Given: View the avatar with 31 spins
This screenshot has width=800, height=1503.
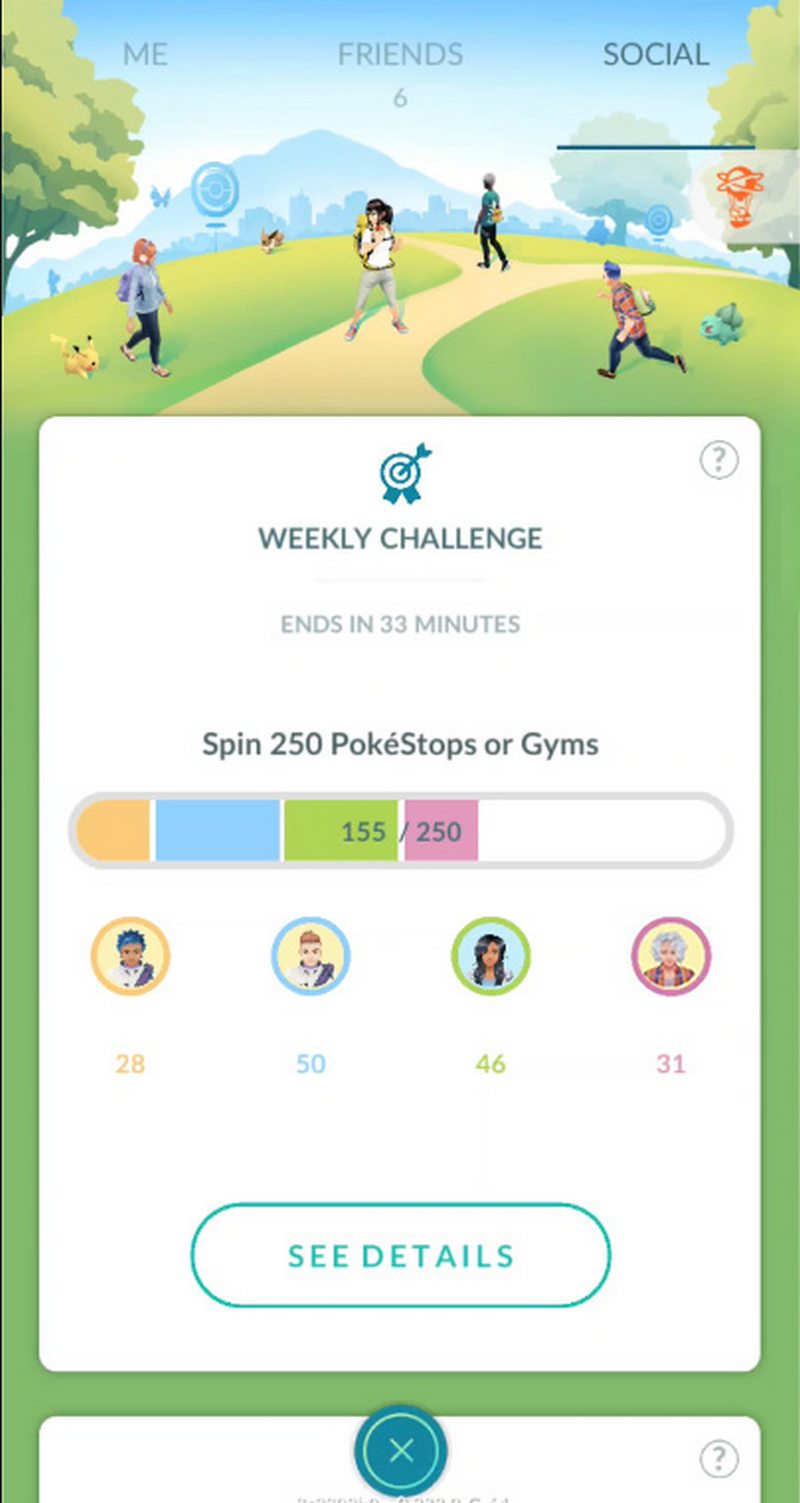Looking at the screenshot, I should click(x=670, y=957).
